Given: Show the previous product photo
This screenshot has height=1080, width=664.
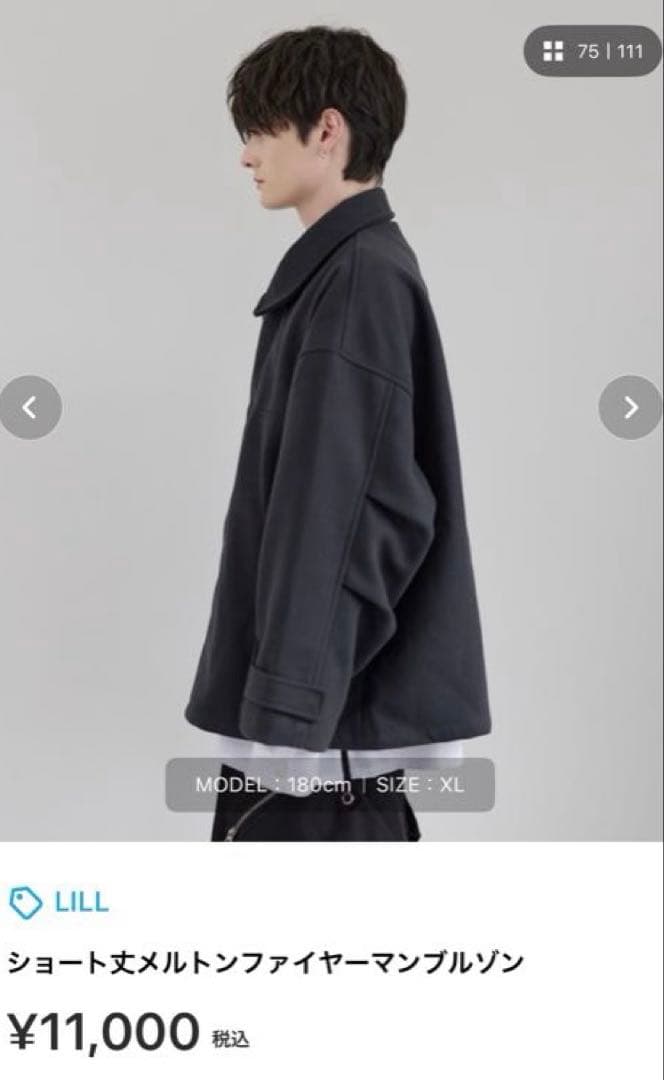Looking at the screenshot, I should (x=30, y=407).
